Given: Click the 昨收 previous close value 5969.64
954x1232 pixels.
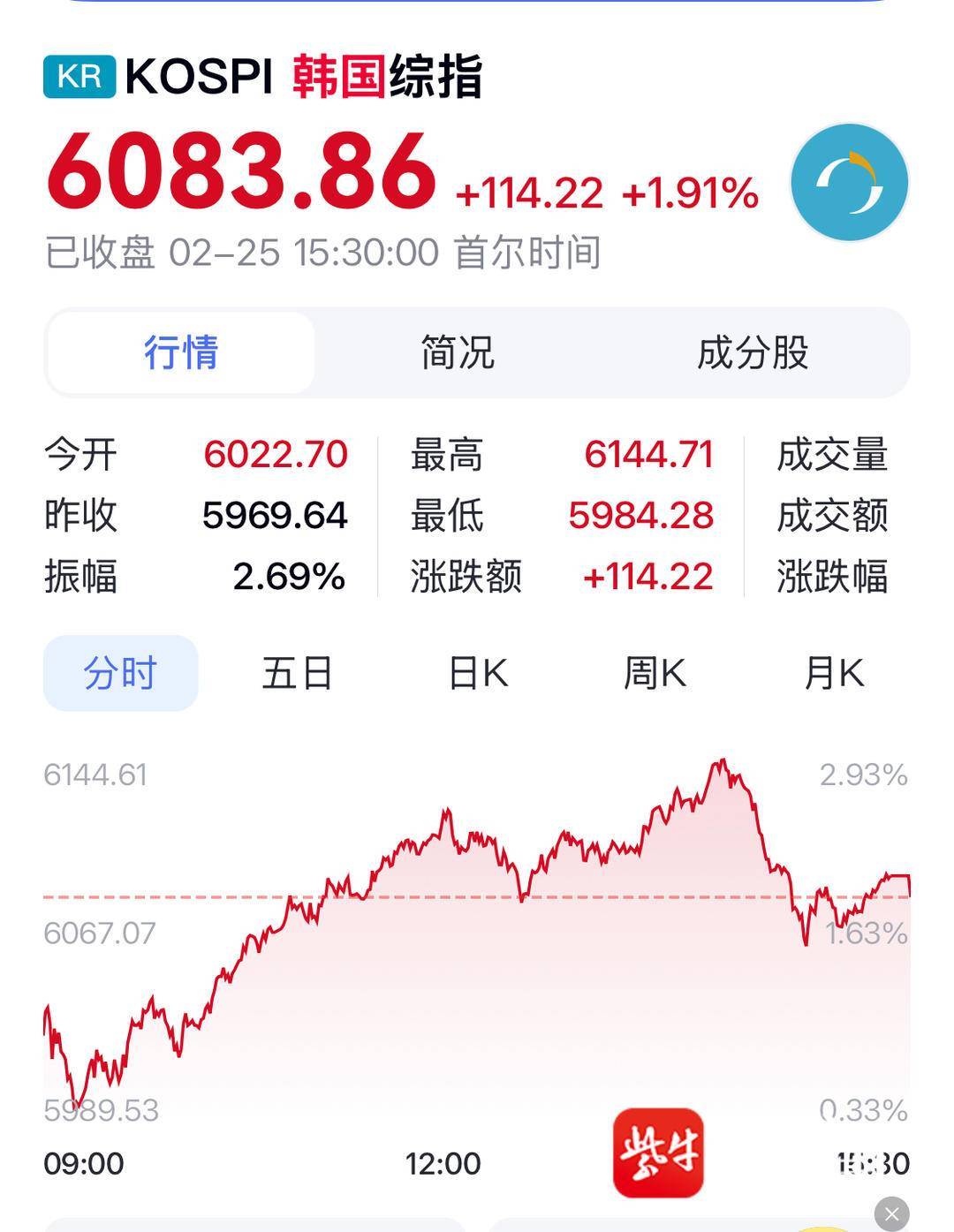Looking at the screenshot, I should [x=274, y=517].
